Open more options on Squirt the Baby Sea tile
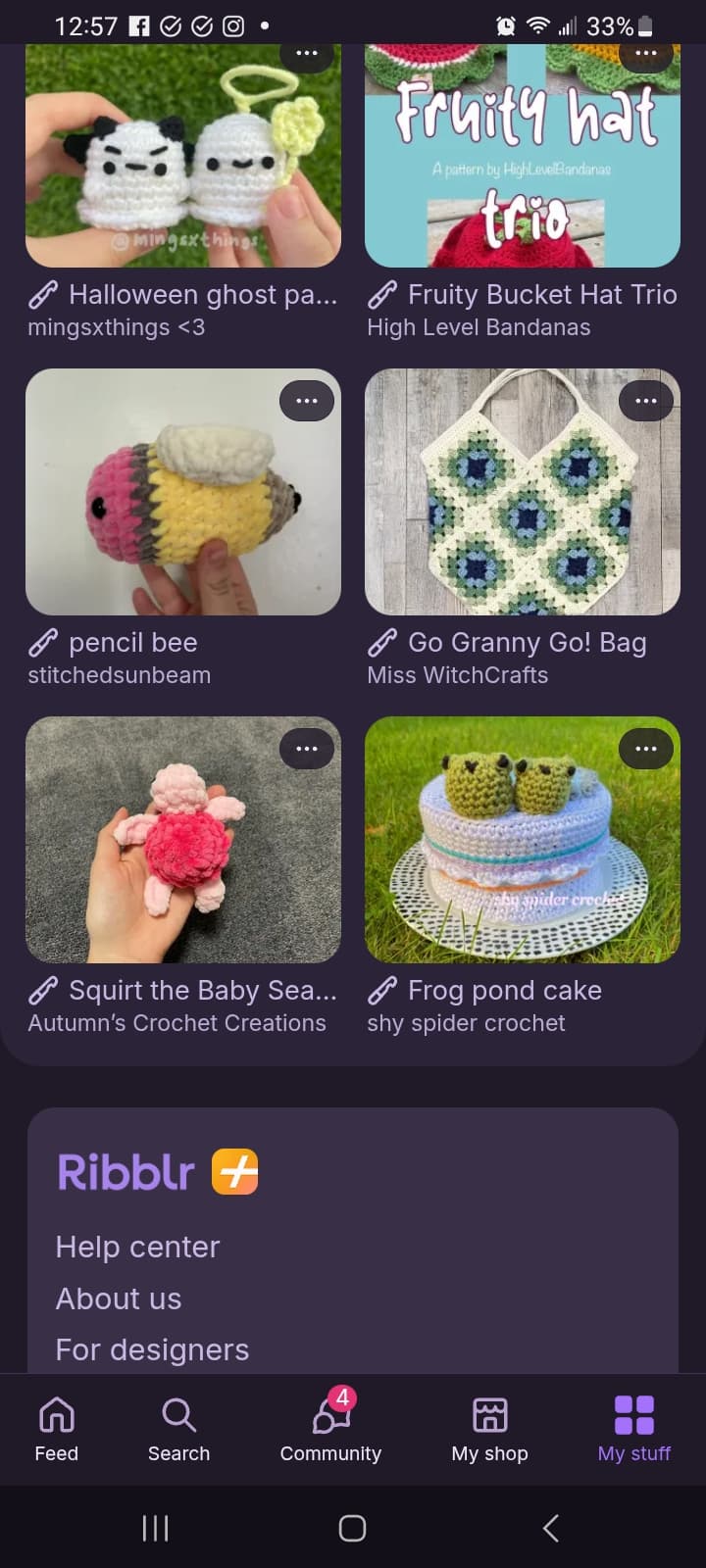 (307, 749)
